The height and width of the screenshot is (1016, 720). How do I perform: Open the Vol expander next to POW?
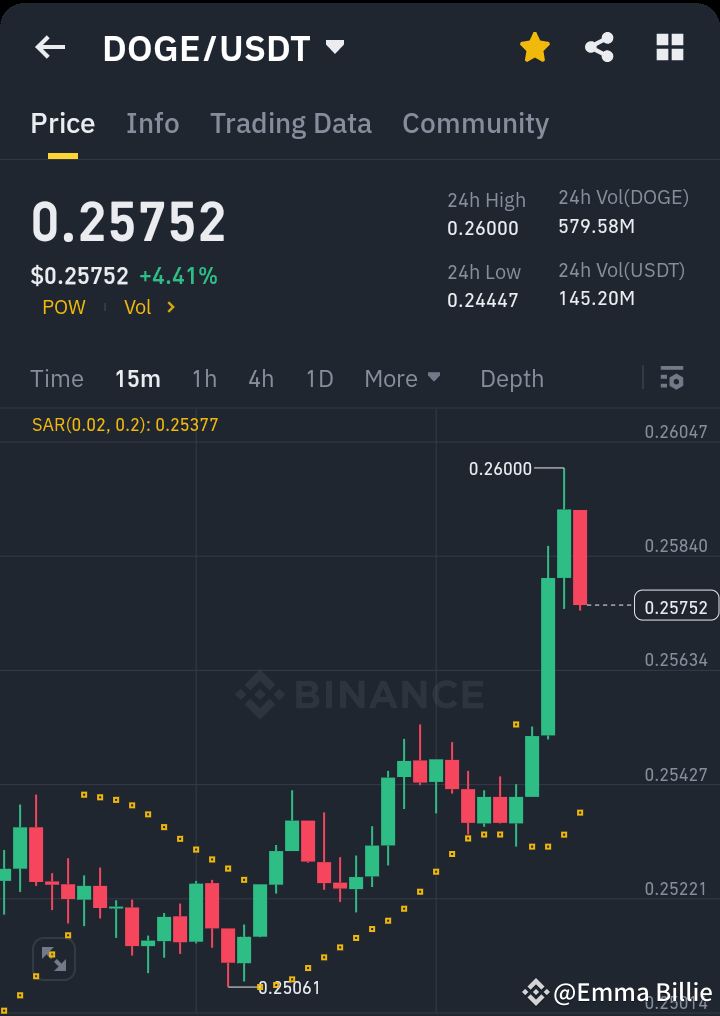pos(149,307)
